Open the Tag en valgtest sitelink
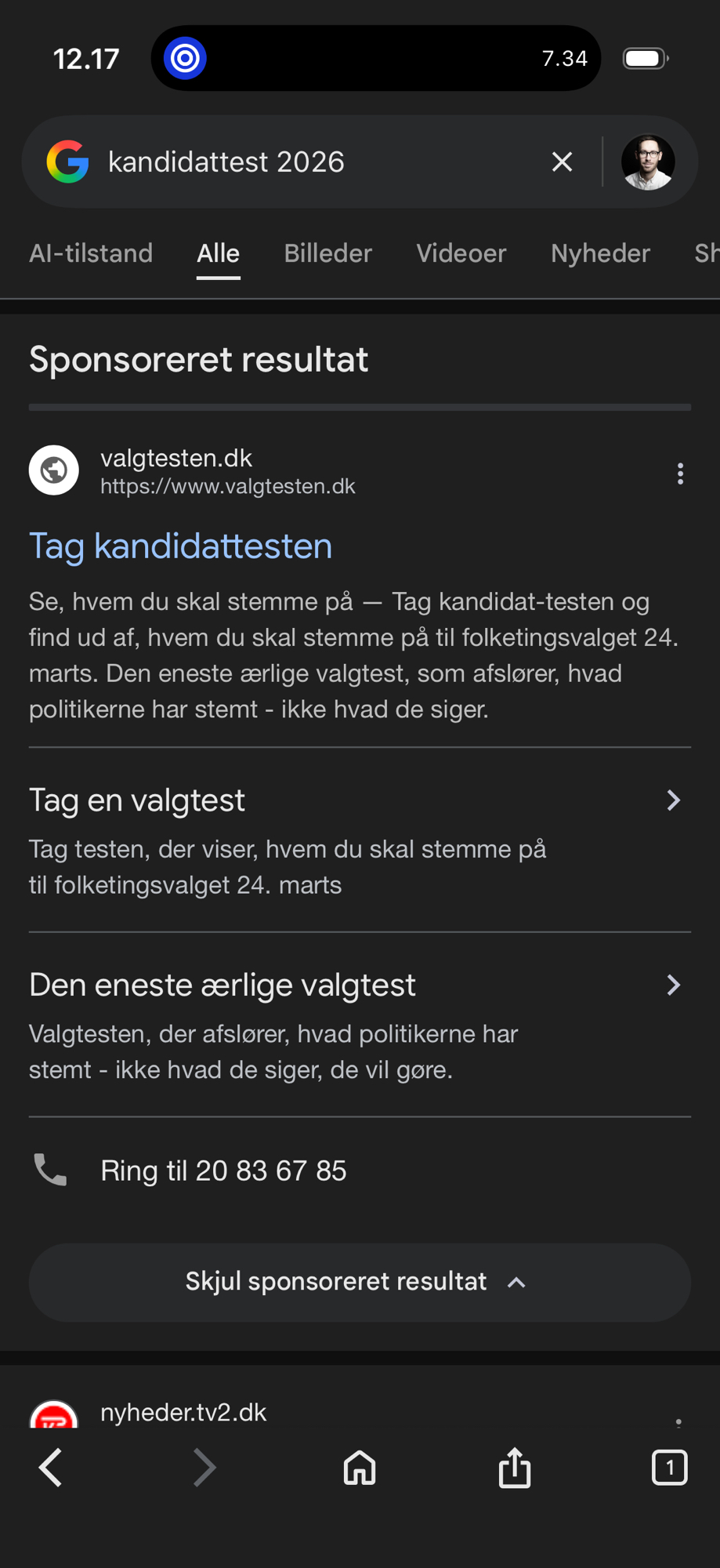The width and height of the screenshot is (720, 1568). pyautogui.click(x=137, y=800)
